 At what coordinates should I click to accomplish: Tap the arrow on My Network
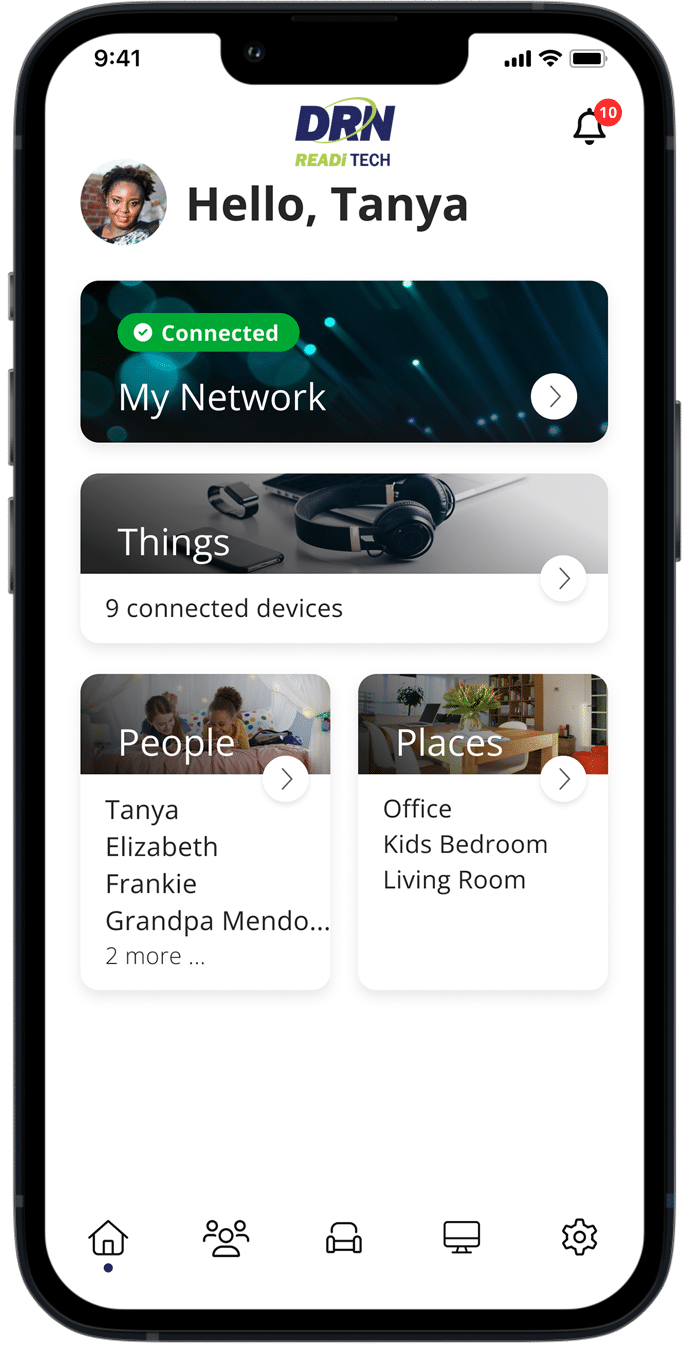tap(553, 397)
